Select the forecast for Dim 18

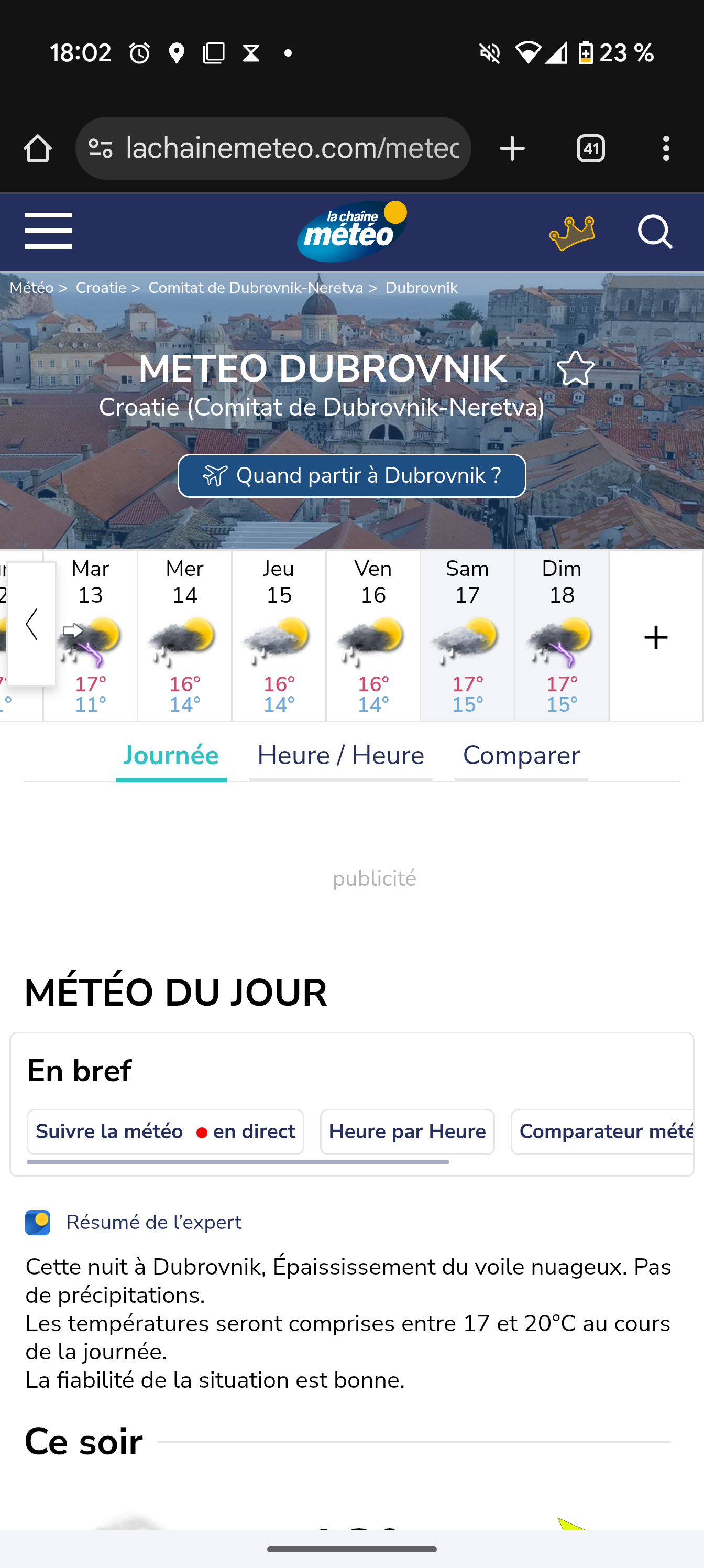click(x=562, y=636)
